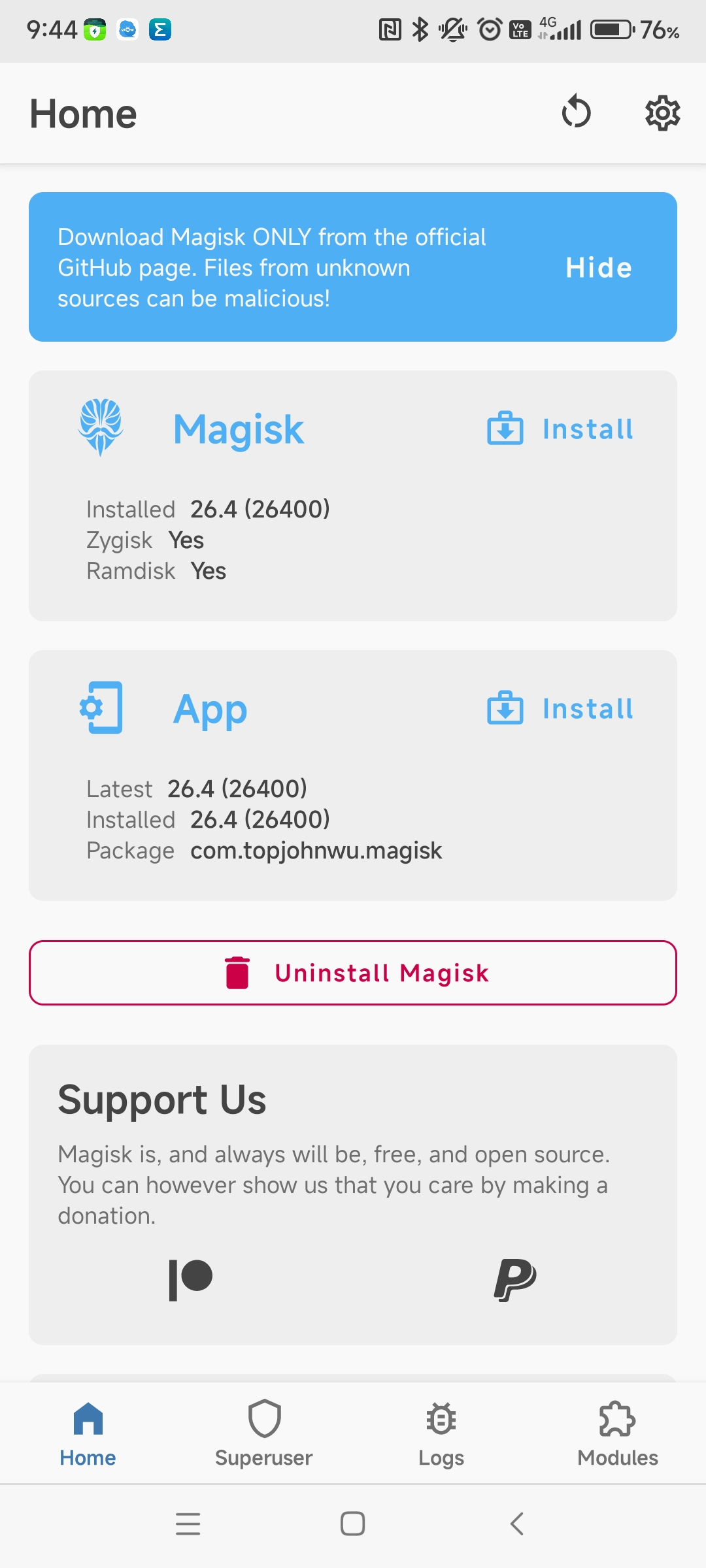Tap the Uninstall Magisk button
The image size is (706, 1568).
(x=353, y=973)
